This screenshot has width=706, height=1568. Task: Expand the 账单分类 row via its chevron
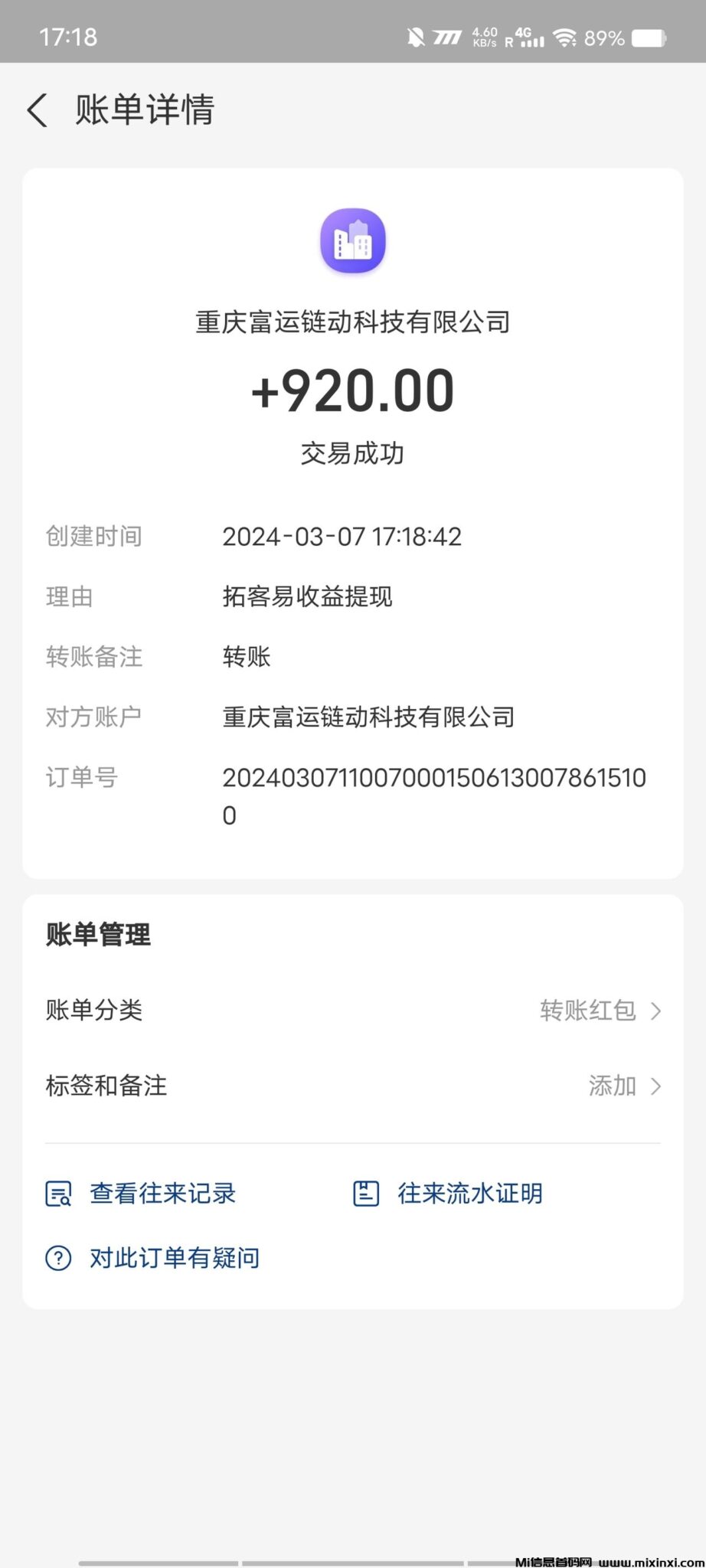(656, 1011)
